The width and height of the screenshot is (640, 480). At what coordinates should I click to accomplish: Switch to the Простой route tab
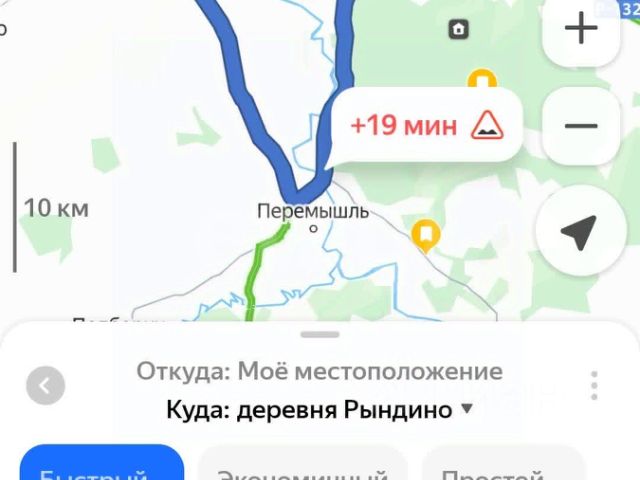coord(503,468)
